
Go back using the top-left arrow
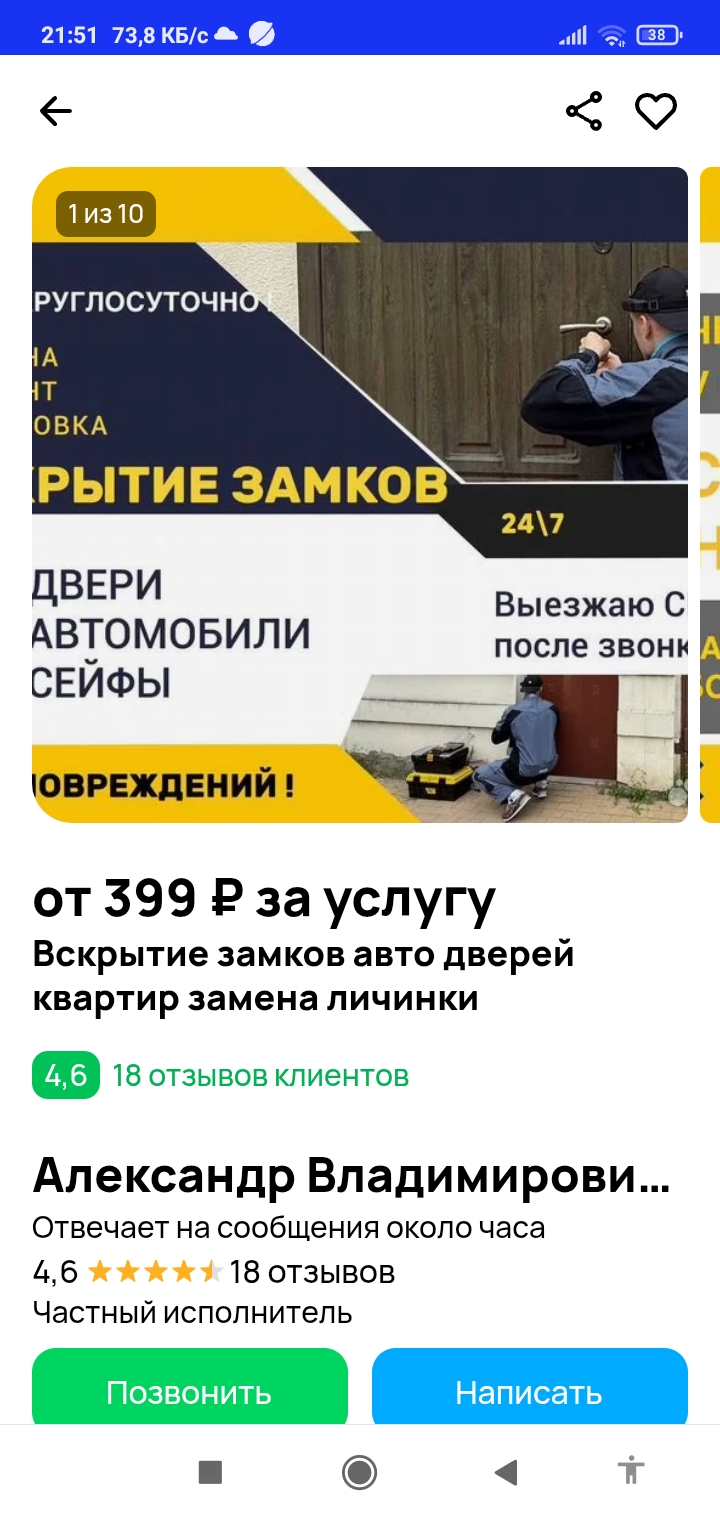56,111
